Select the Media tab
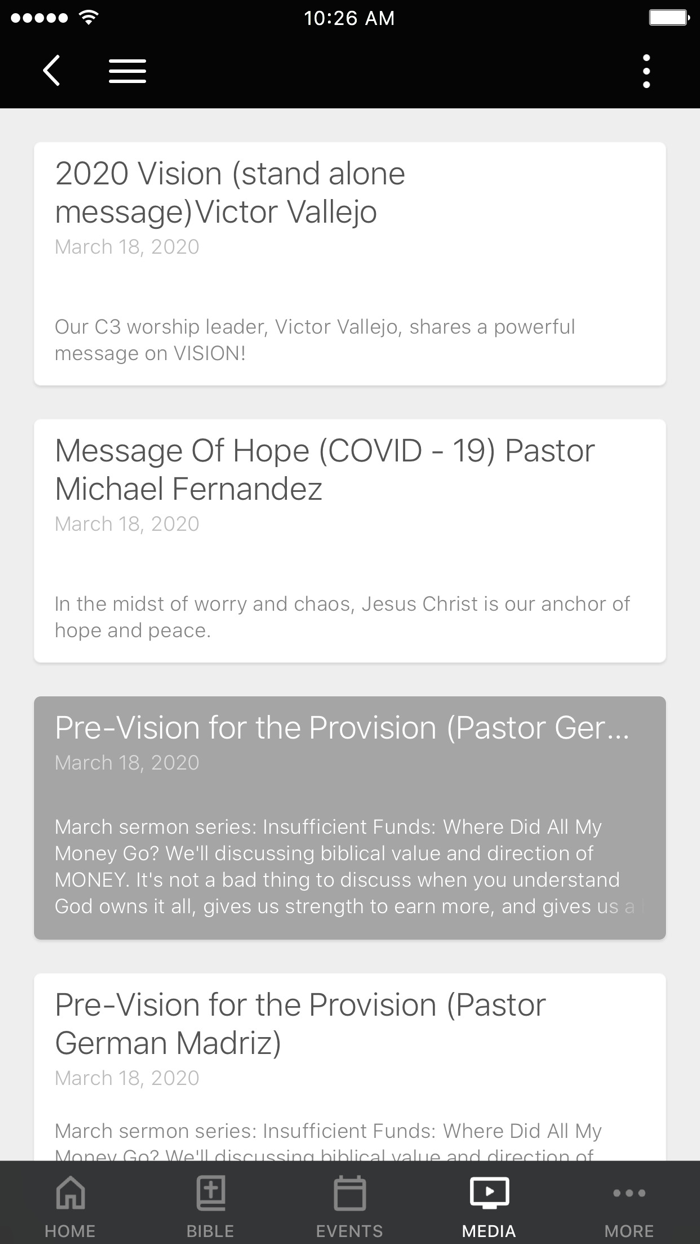Viewport: 700px width, 1244px height. pyautogui.click(x=490, y=1205)
